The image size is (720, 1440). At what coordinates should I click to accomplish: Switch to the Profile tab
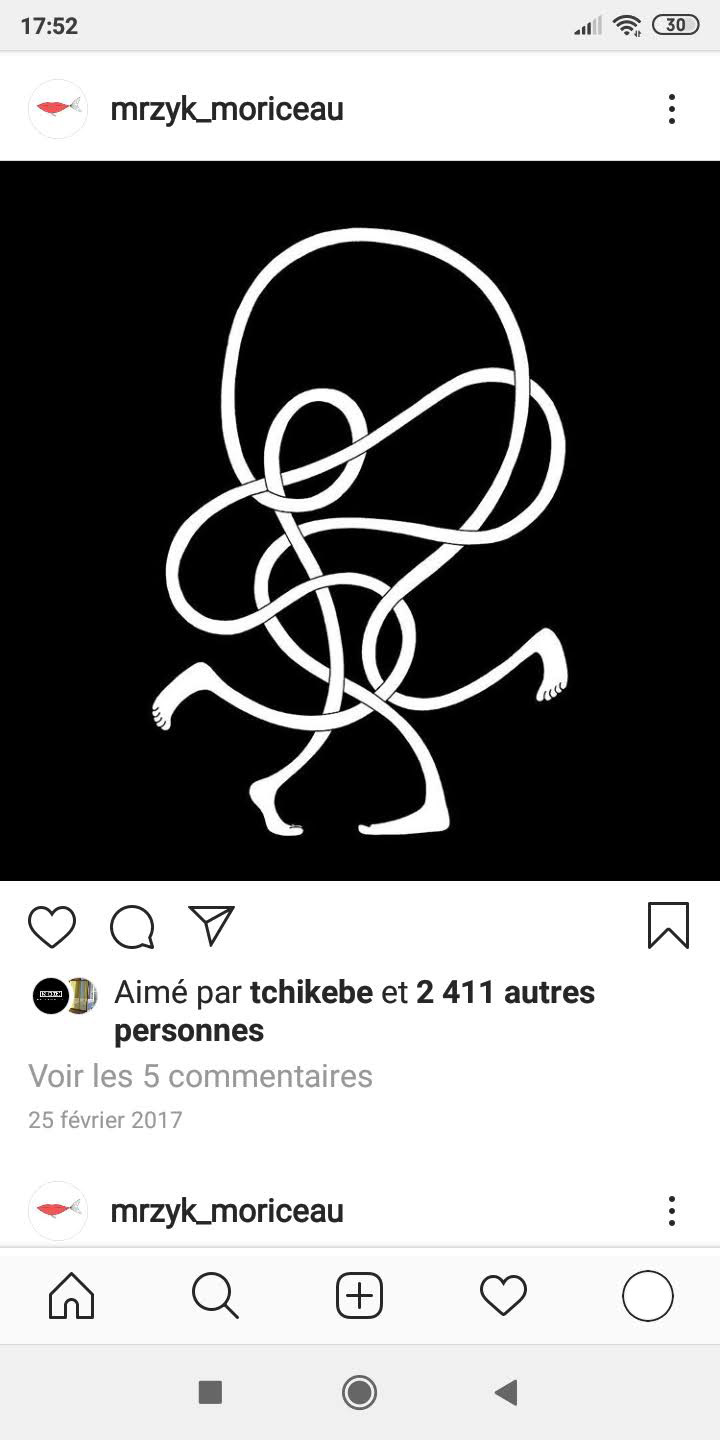647,1297
